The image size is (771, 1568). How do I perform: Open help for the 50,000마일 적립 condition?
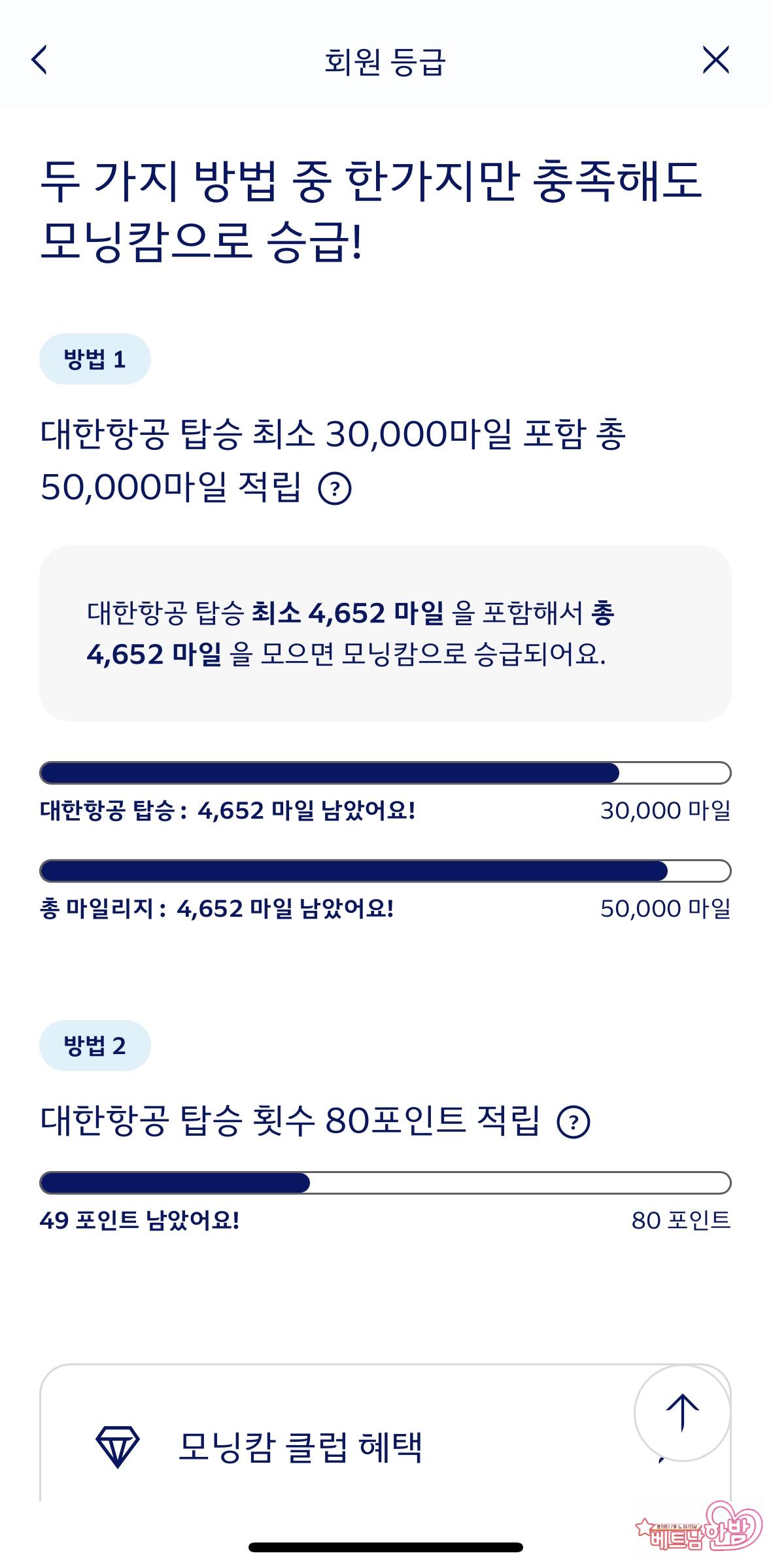coord(335,488)
